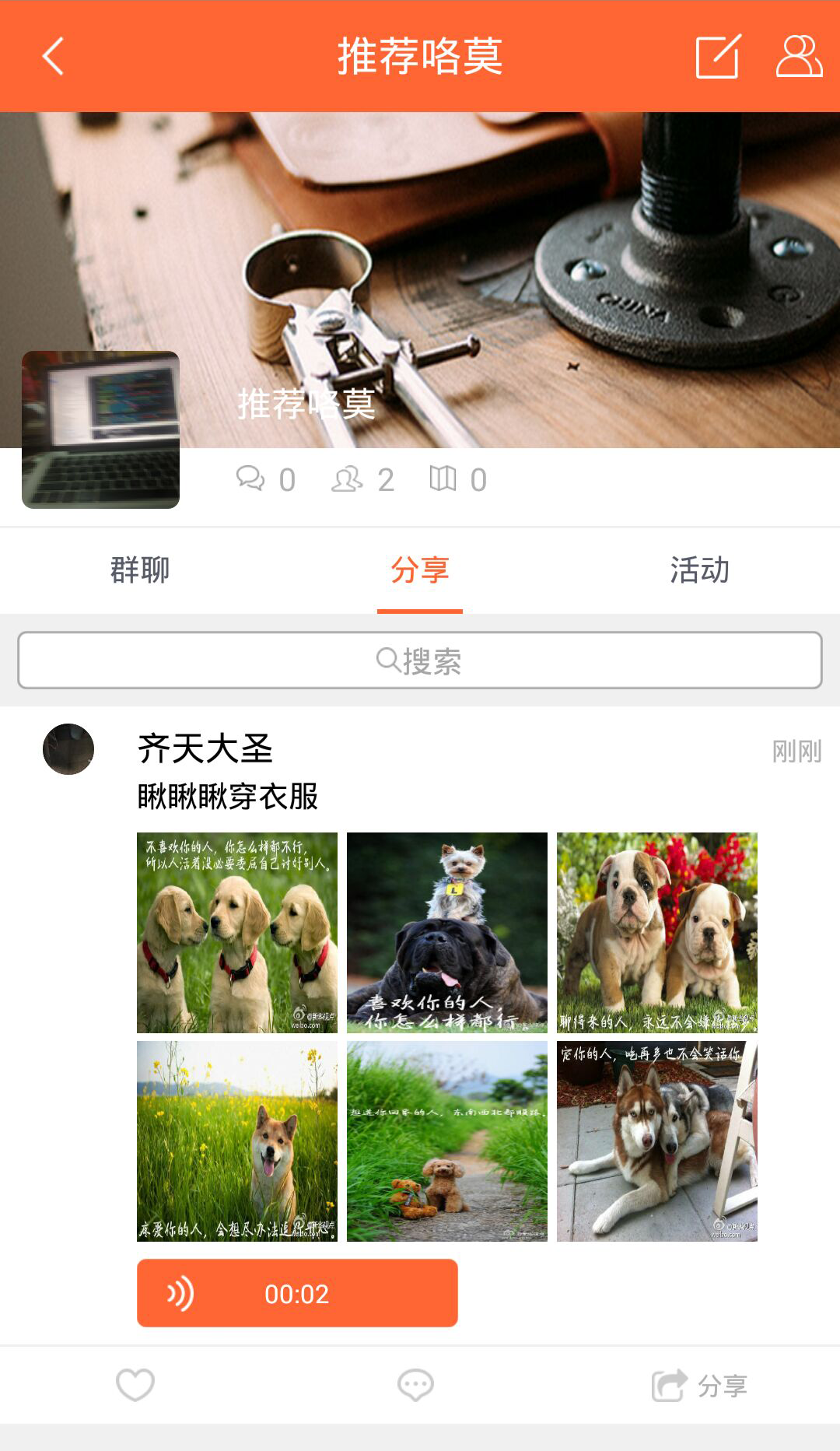Tap the 搜索 search box
This screenshot has width=840, height=1451.
(420, 661)
